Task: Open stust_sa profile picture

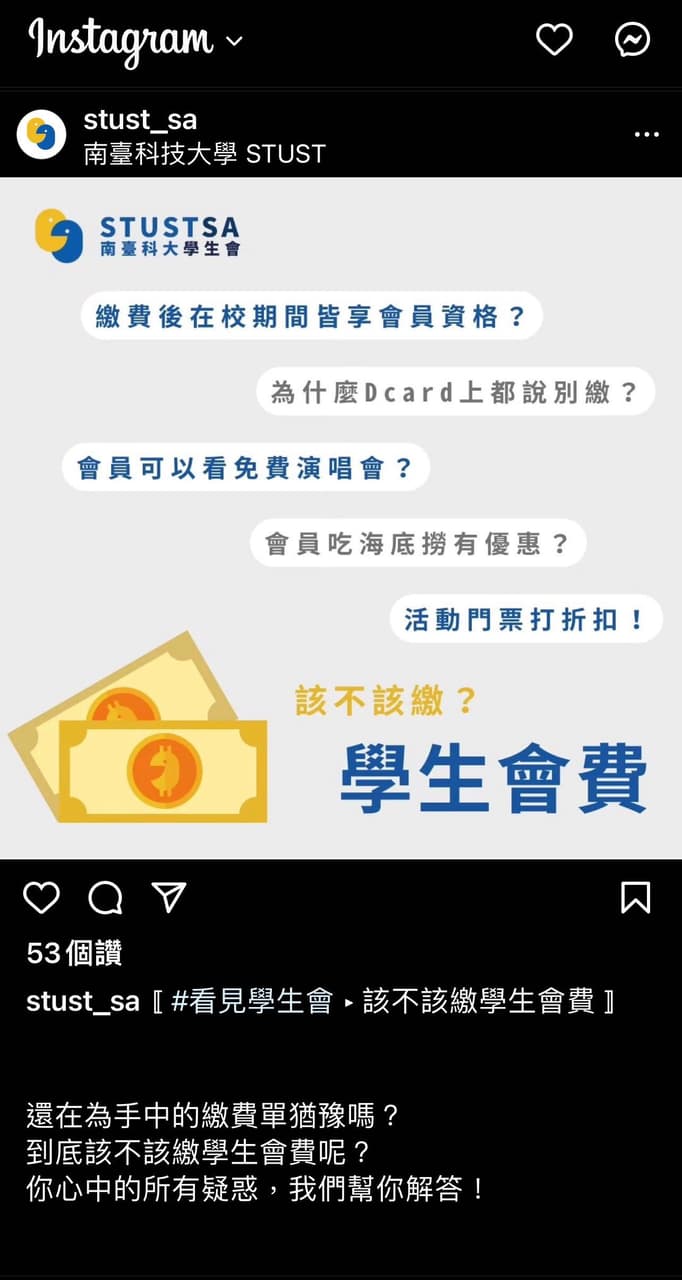Action: point(41,135)
